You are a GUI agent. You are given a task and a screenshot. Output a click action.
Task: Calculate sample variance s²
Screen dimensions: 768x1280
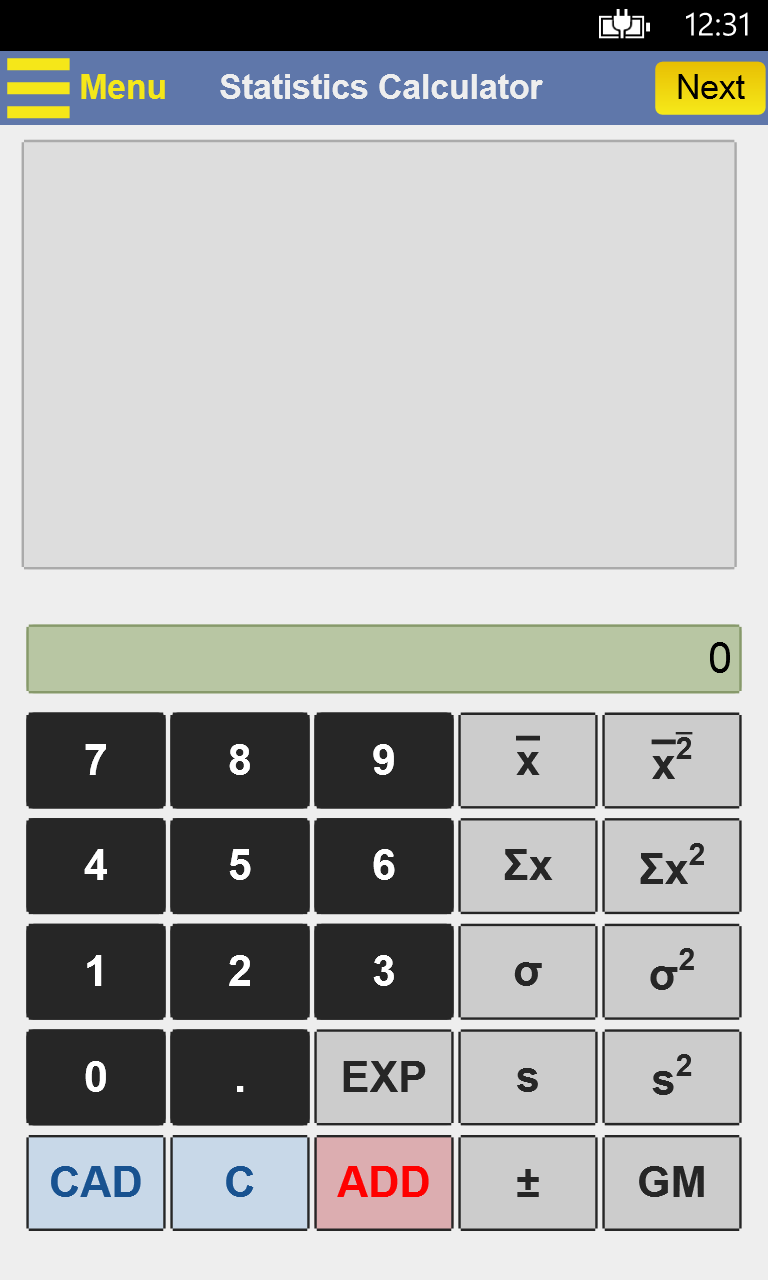pyautogui.click(x=672, y=1077)
